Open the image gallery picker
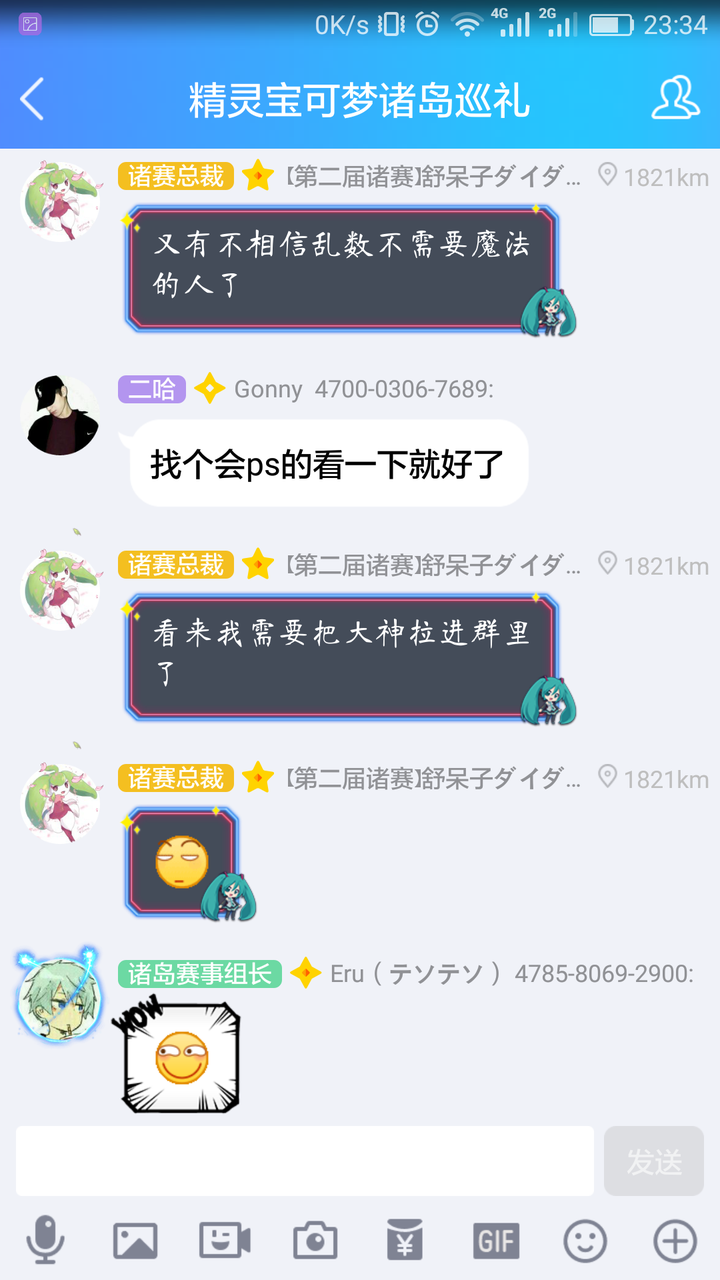720x1280 pixels. pyautogui.click(x=135, y=1241)
